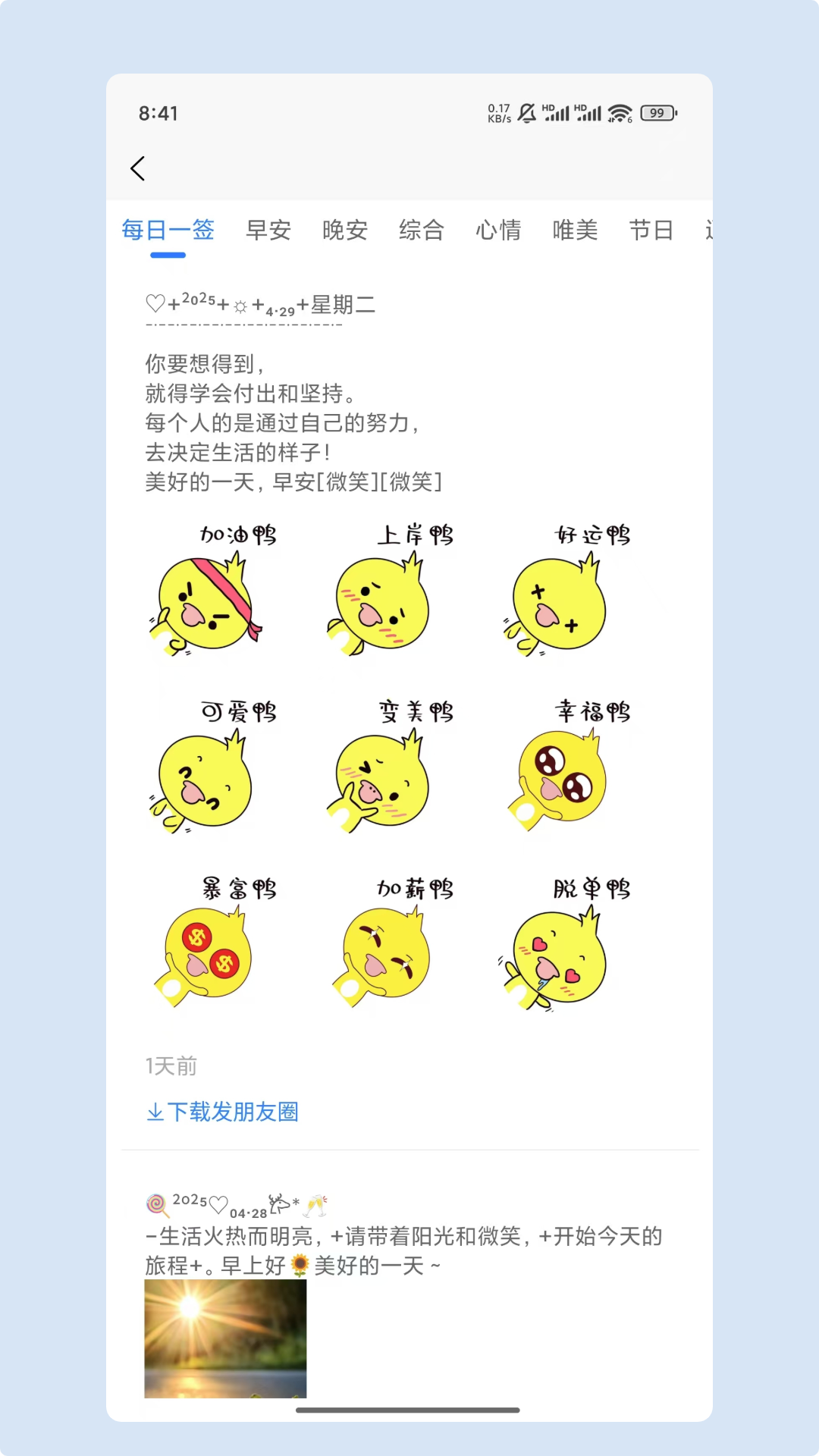Tap the Wi-Fi icon in the status bar

(620, 112)
